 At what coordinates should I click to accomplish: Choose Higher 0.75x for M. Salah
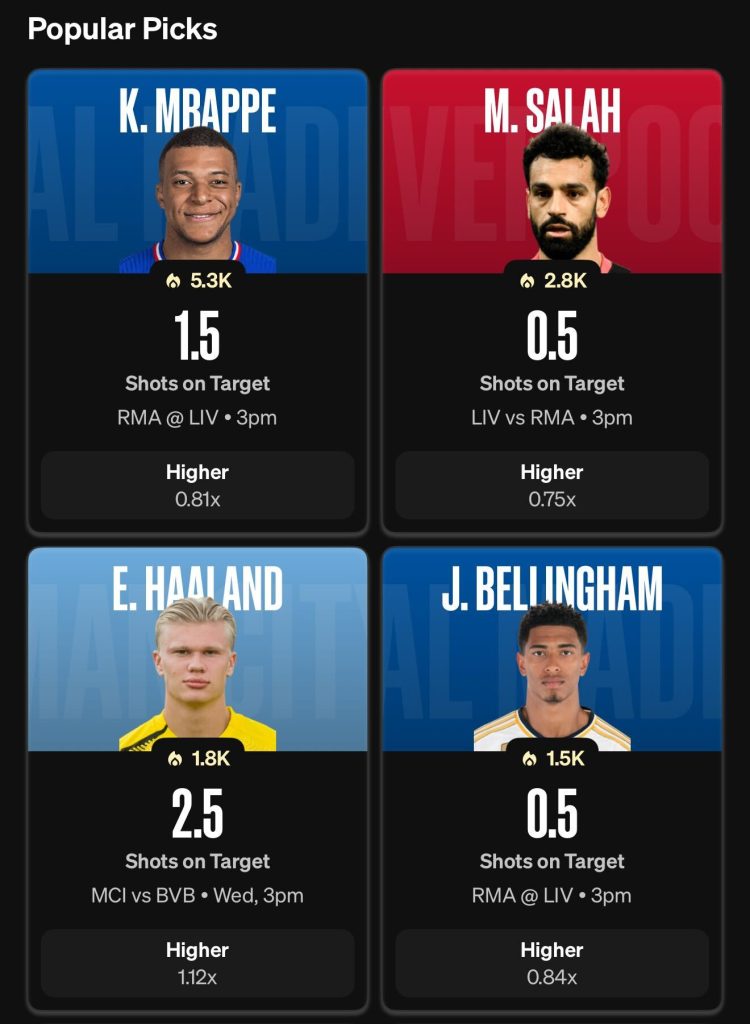(x=552, y=485)
